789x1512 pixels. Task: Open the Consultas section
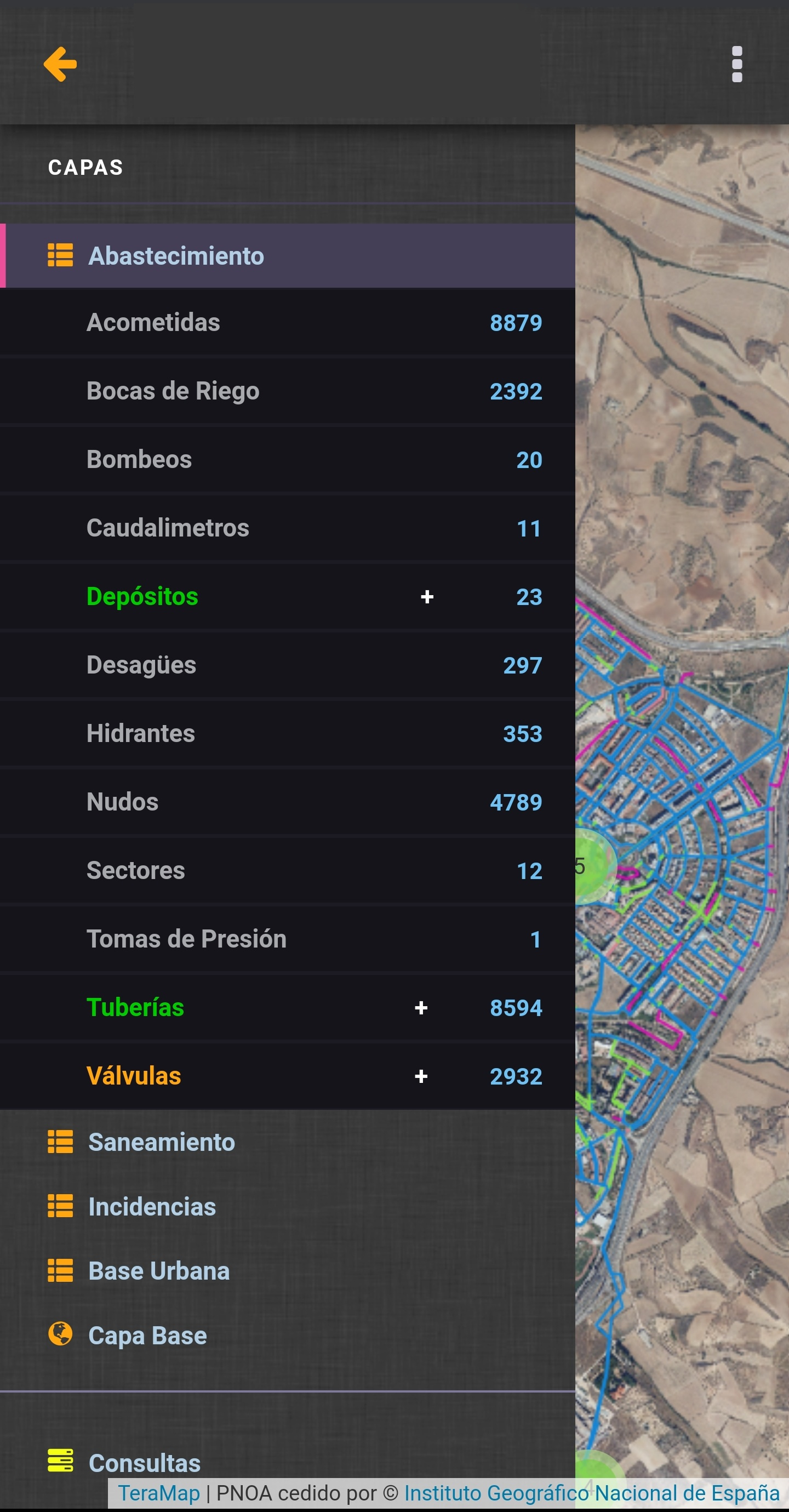(288, 1463)
